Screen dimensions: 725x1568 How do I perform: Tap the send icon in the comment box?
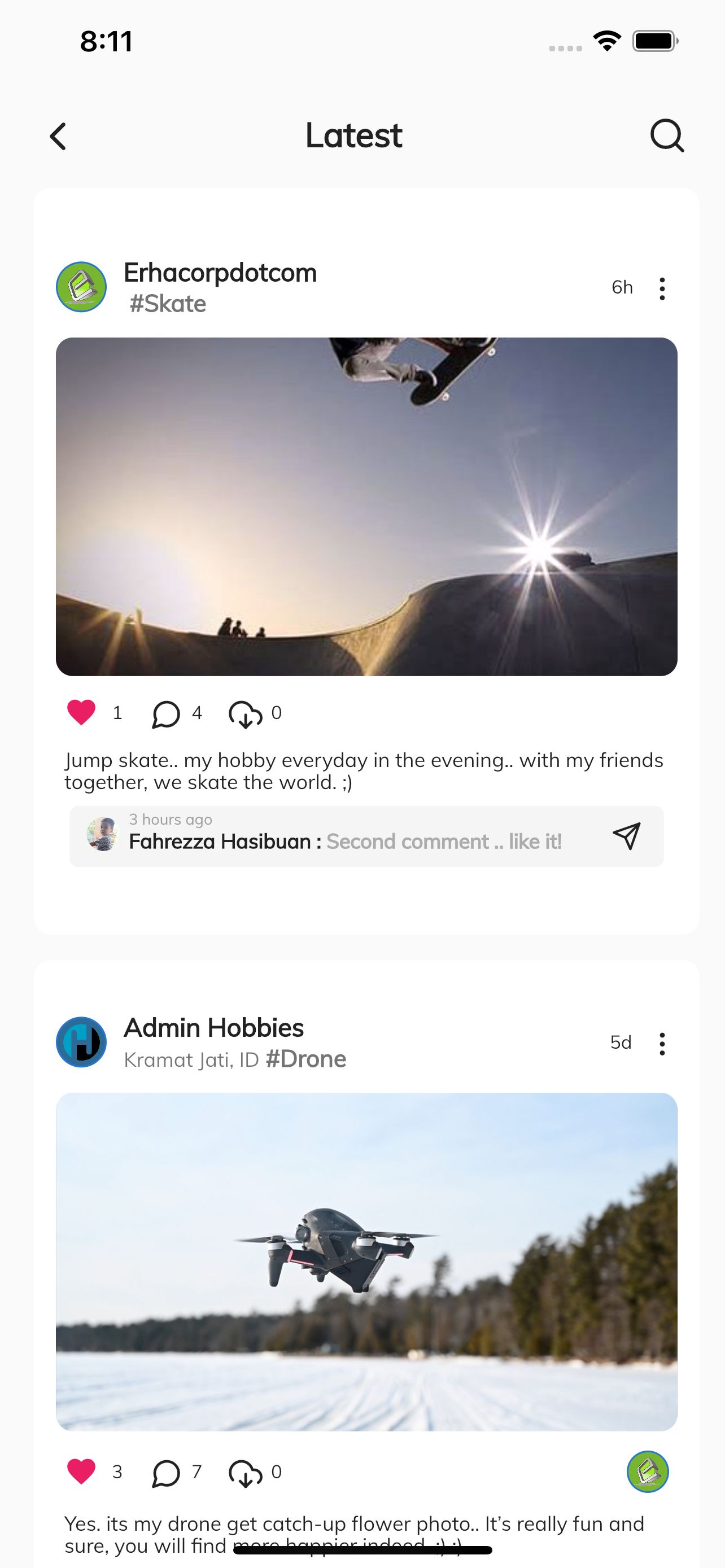626,836
